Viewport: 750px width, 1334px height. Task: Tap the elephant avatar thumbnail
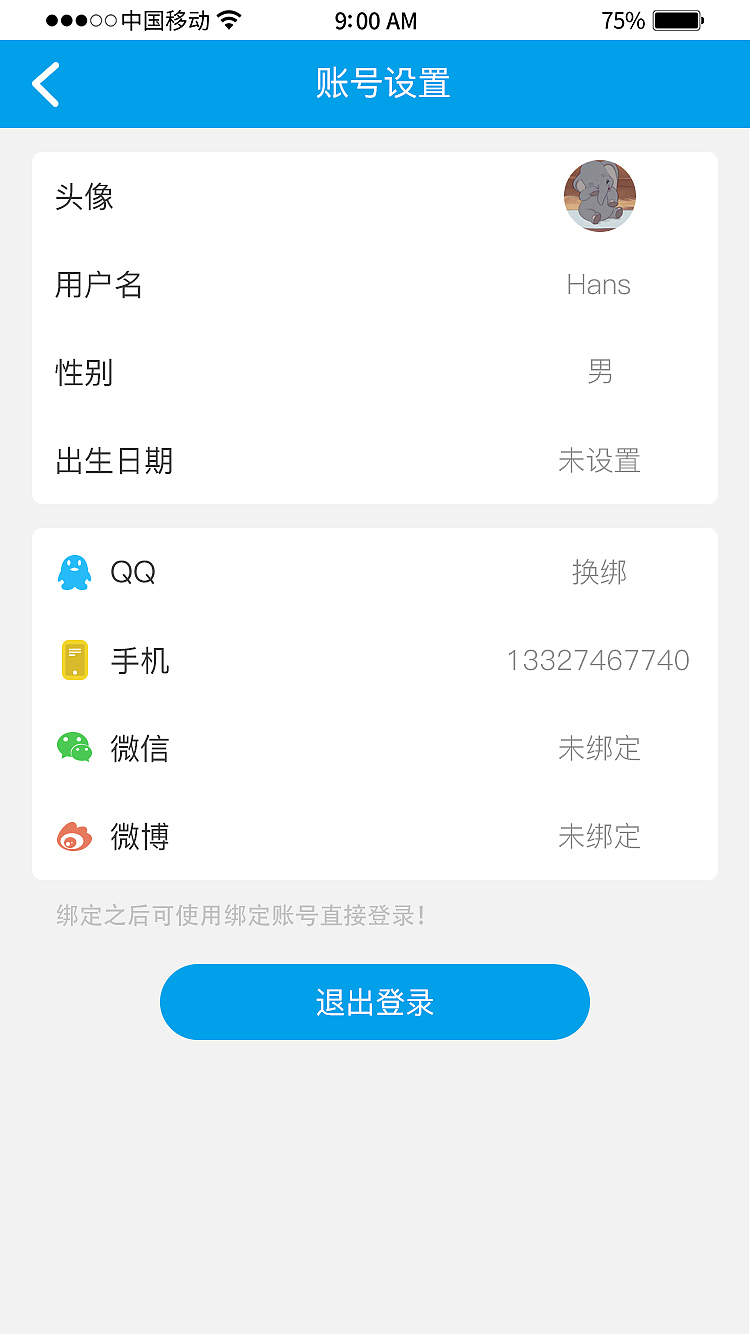click(600, 196)
